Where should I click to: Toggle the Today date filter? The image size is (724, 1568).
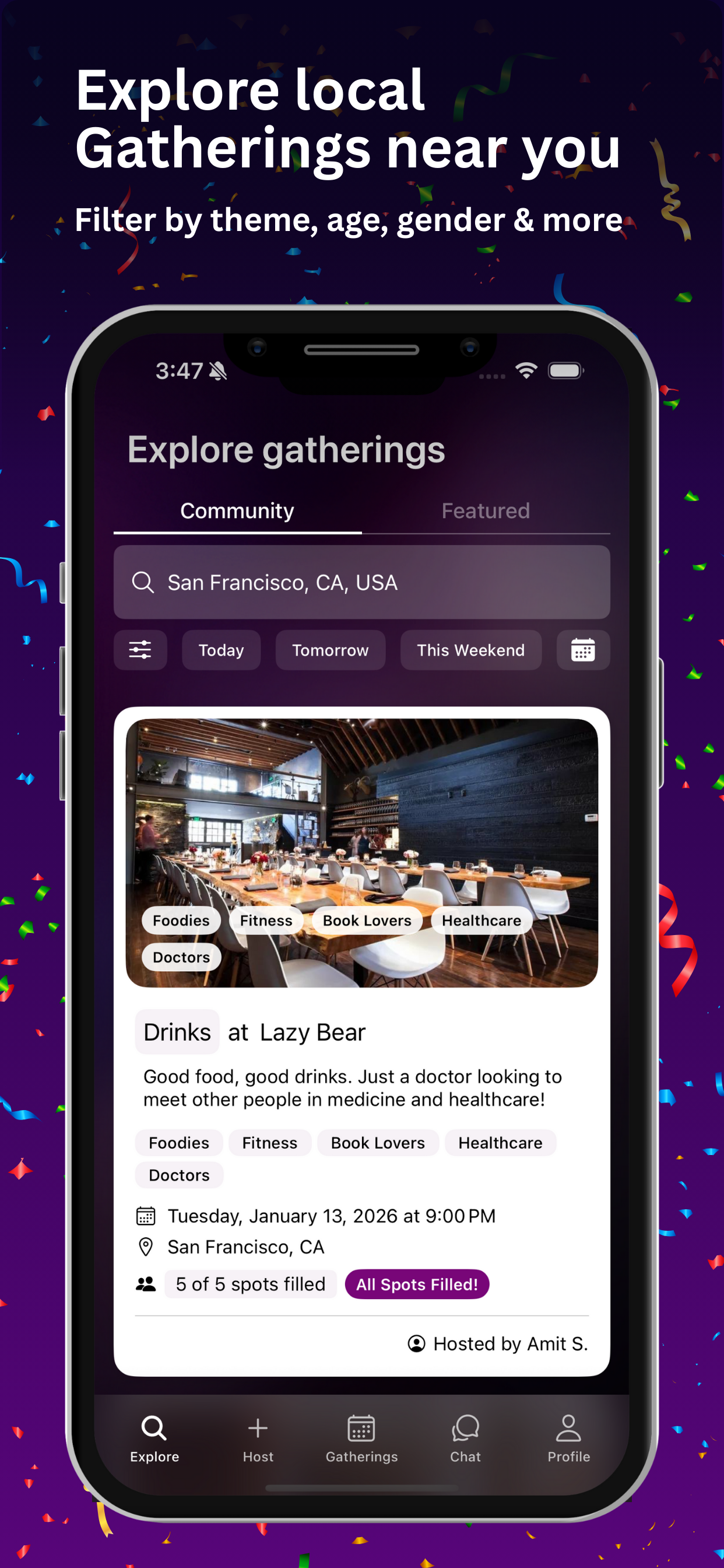(x=221, y=649)
